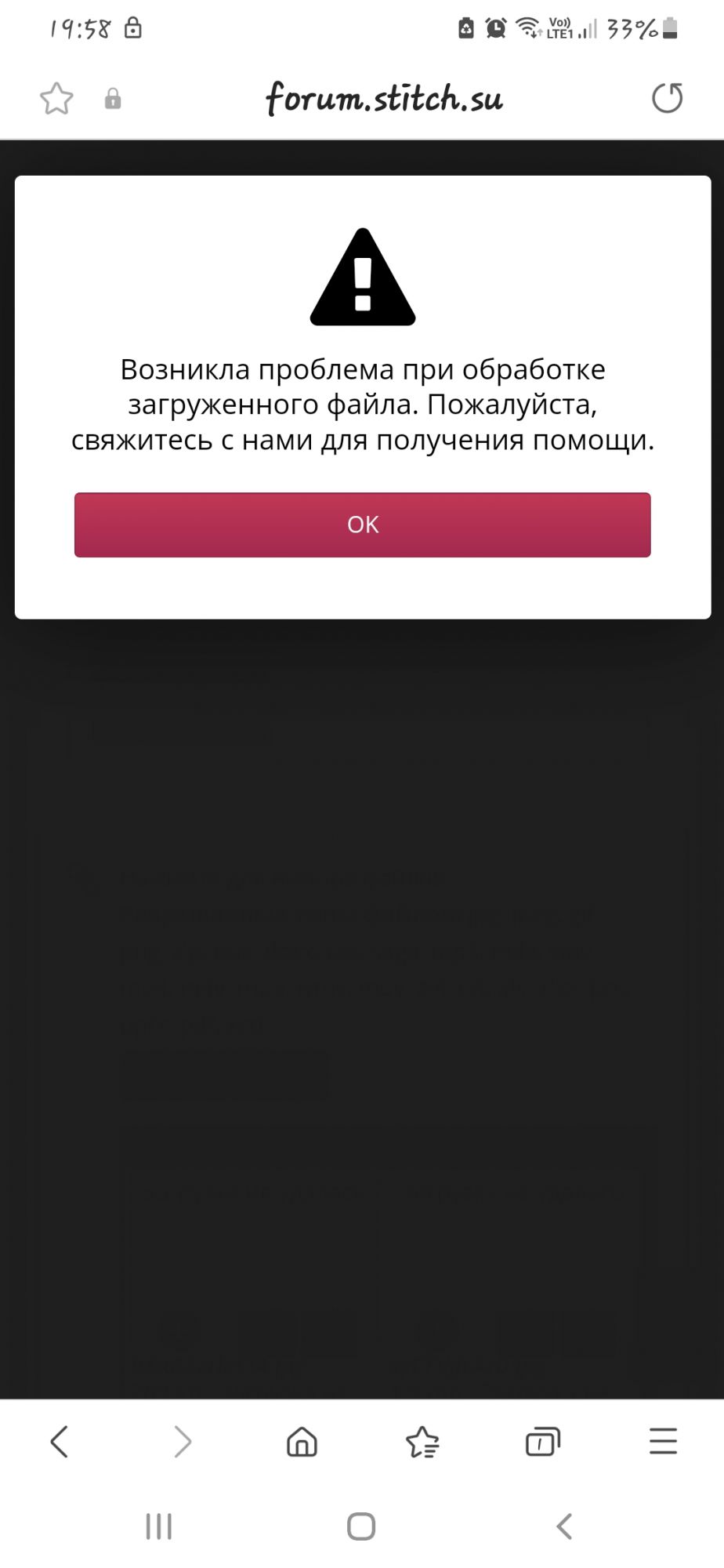Go forward in browser history

tap(182, 1441)
